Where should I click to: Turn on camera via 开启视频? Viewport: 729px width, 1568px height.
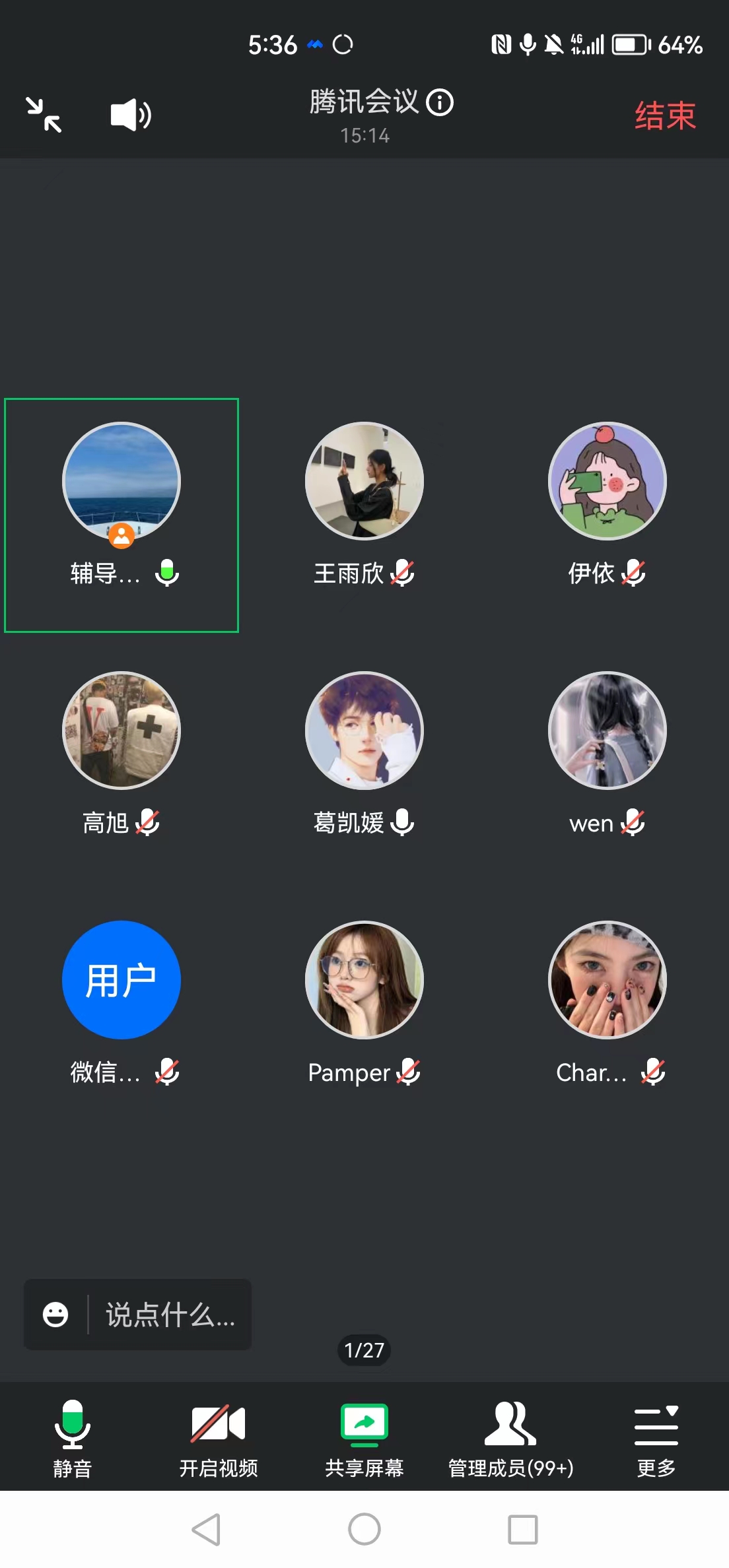click(218, 1437)
